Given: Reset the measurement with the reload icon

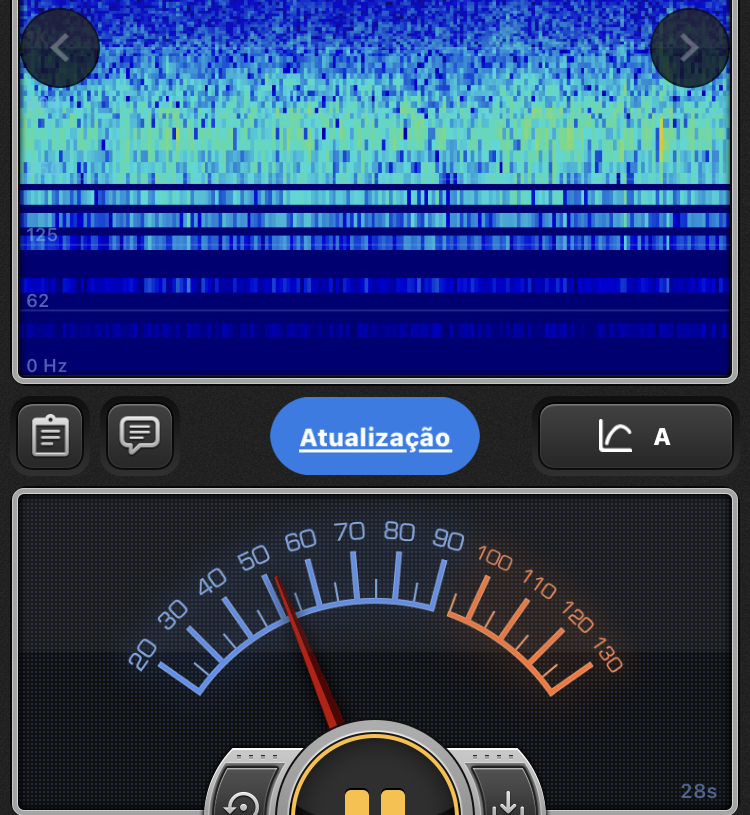Looking at the screenshot, I should click(x=243, y=800).
